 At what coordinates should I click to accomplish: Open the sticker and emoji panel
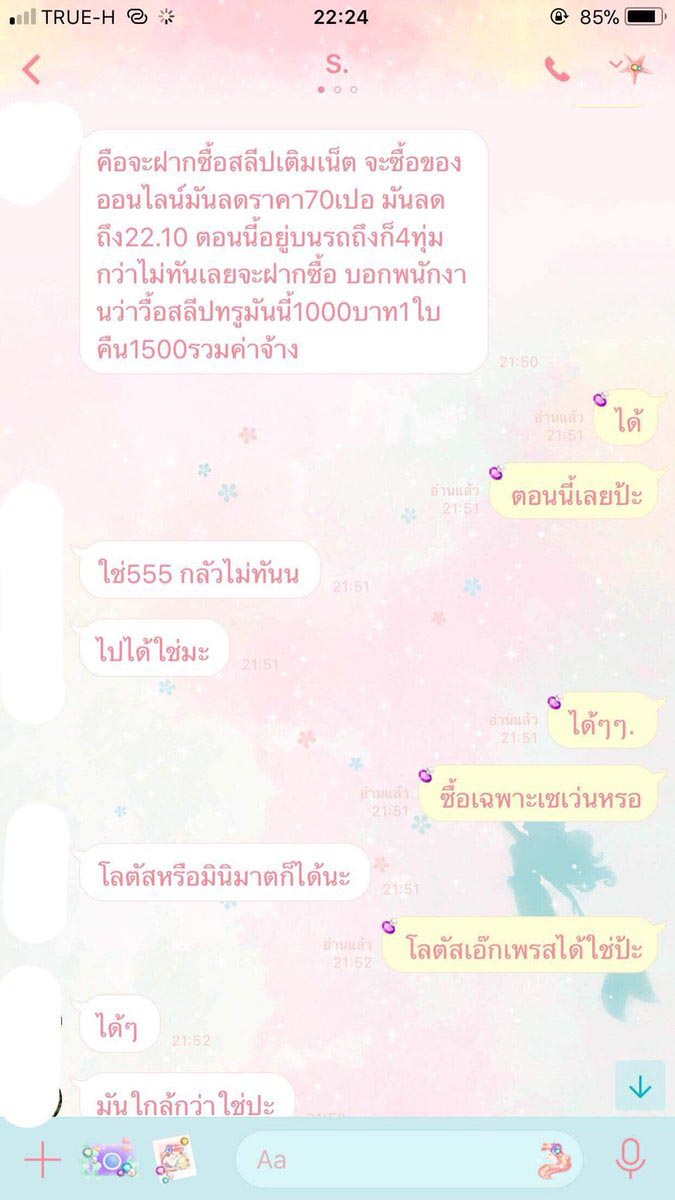point(554,1160)
